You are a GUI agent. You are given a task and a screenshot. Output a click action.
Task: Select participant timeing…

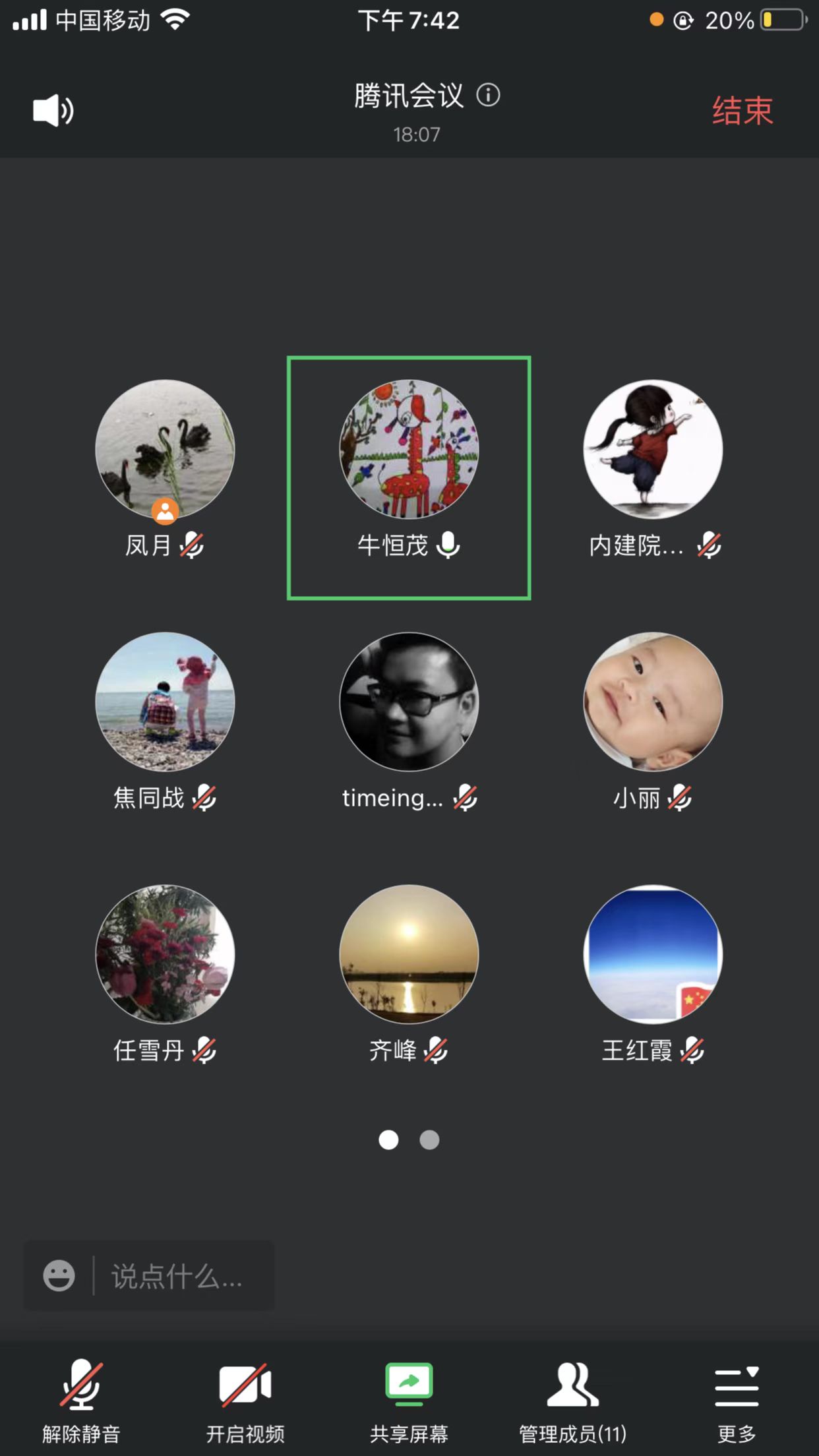pos(409,702)
